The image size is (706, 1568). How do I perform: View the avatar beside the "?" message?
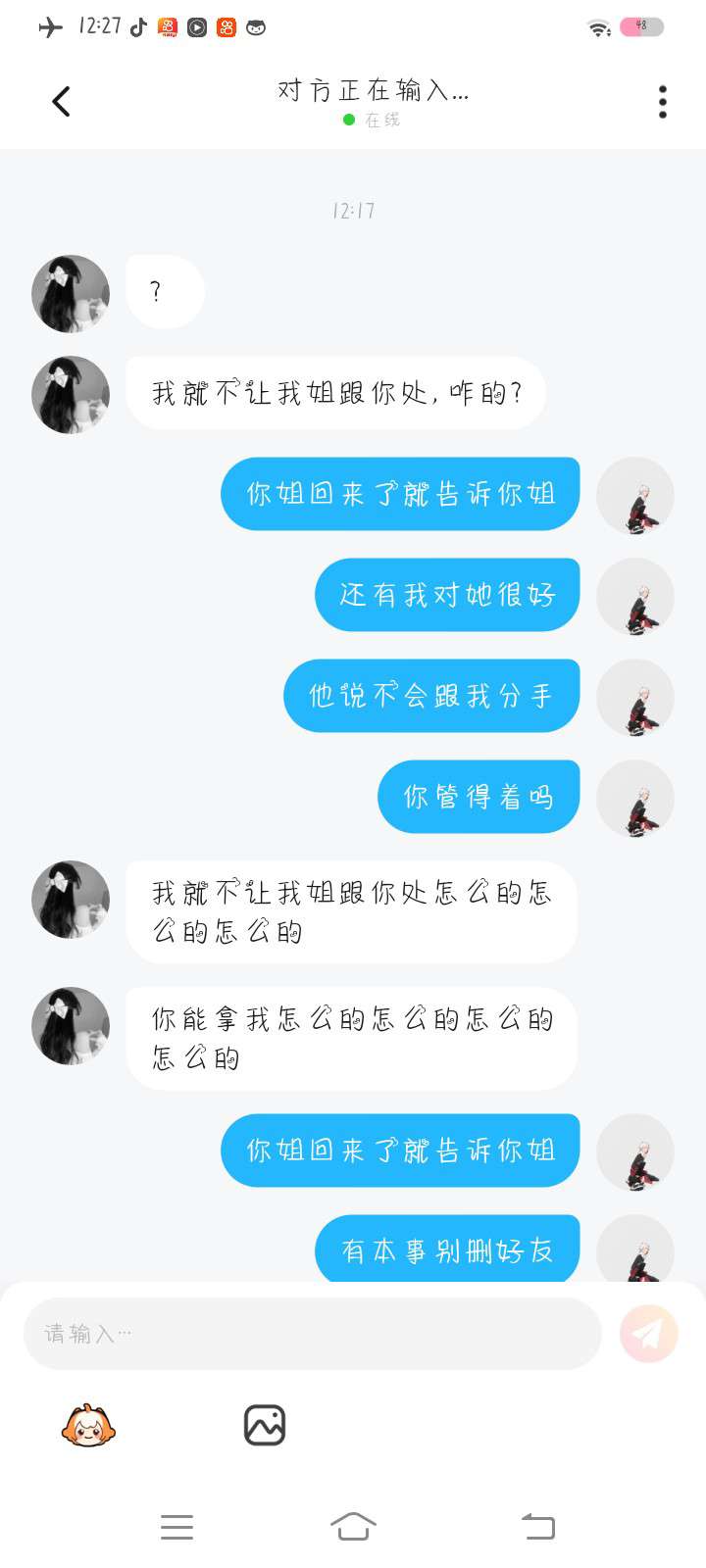pyautogui.click(x=71, y=294)
